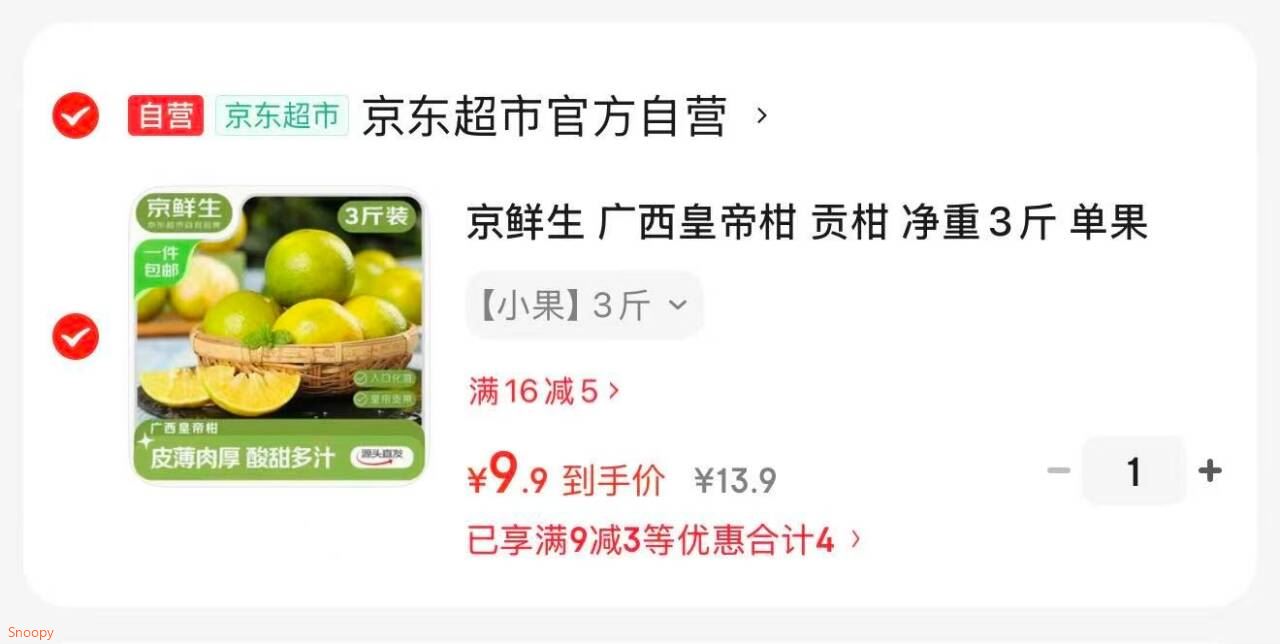Deselect the 广西皇帝柑 item checkbox
The height and width of the screenshot is (644, 1280).
pos(76,337)
